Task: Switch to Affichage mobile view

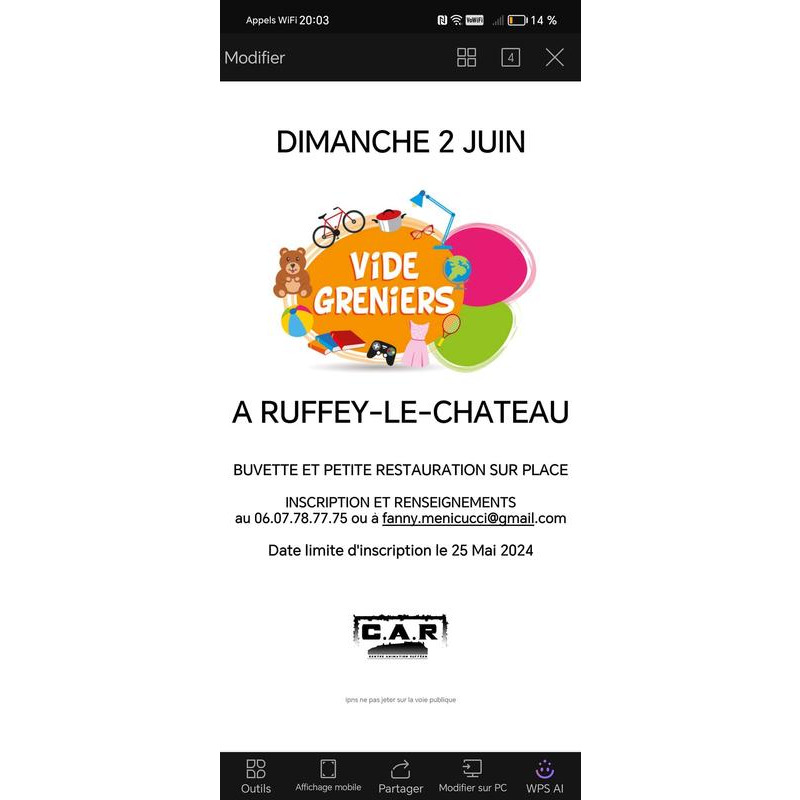Action: [x=328, y=776]
